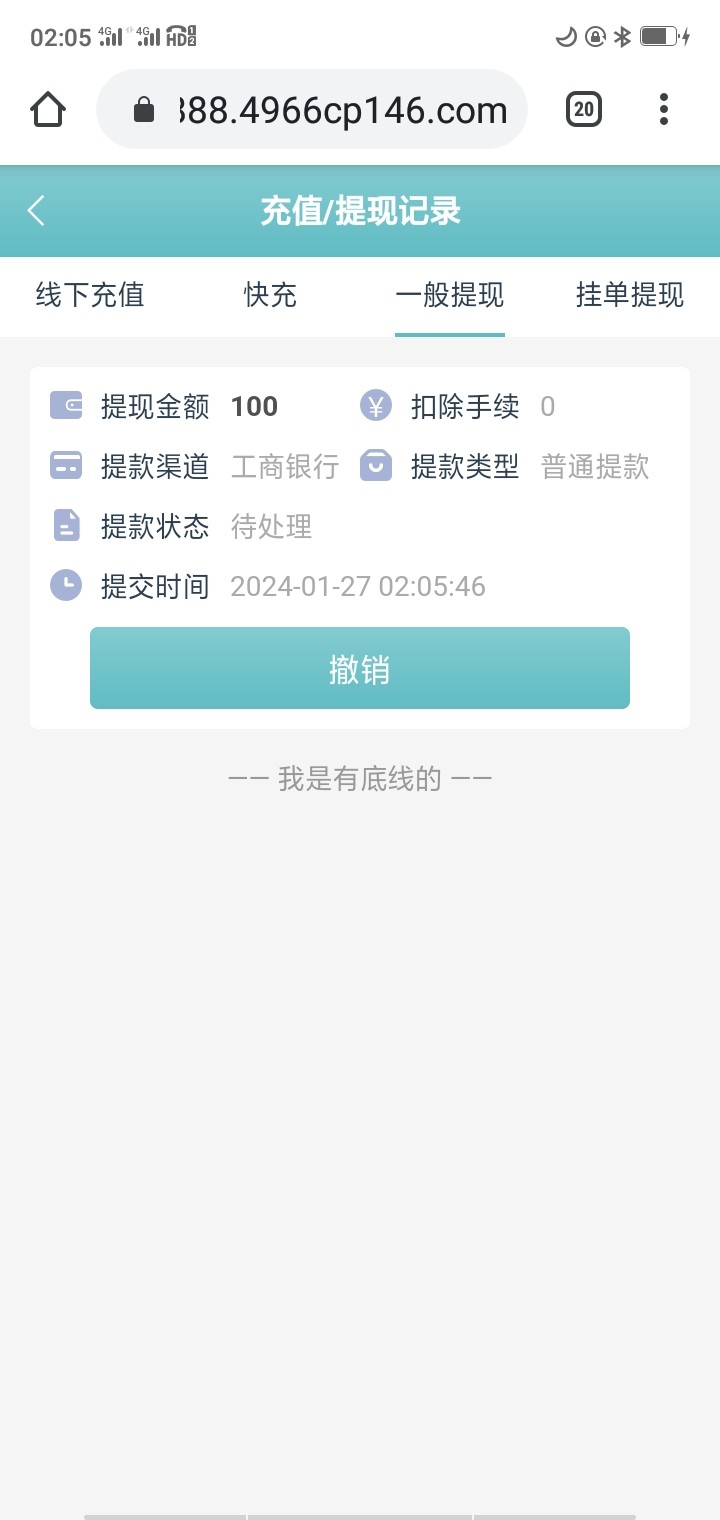
Task: Open the browser tab switcher showing 20 tabs
Action: pos(584,109)
